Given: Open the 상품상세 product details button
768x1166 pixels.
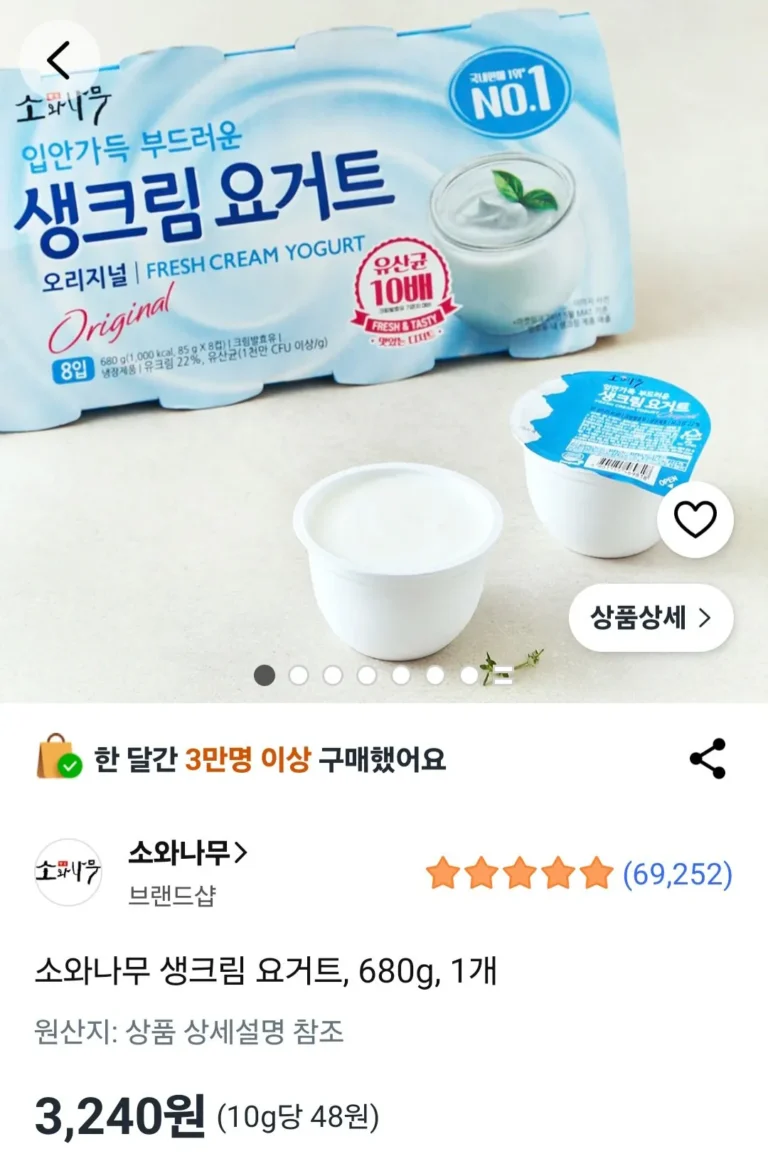Looking at the screenshot, I should tap(651, 617).
